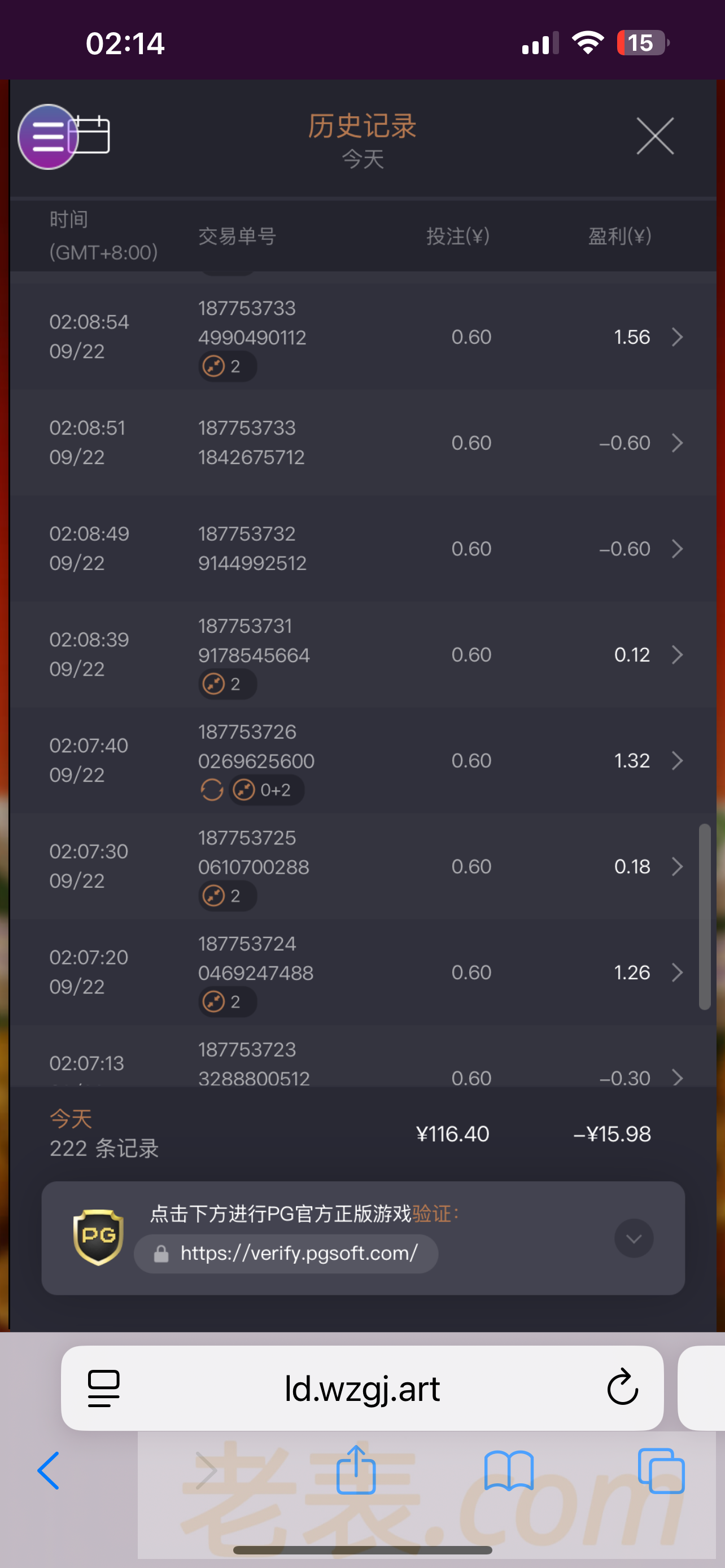Share this page
The image size is (725, 1568).
tap(356, 1469)
